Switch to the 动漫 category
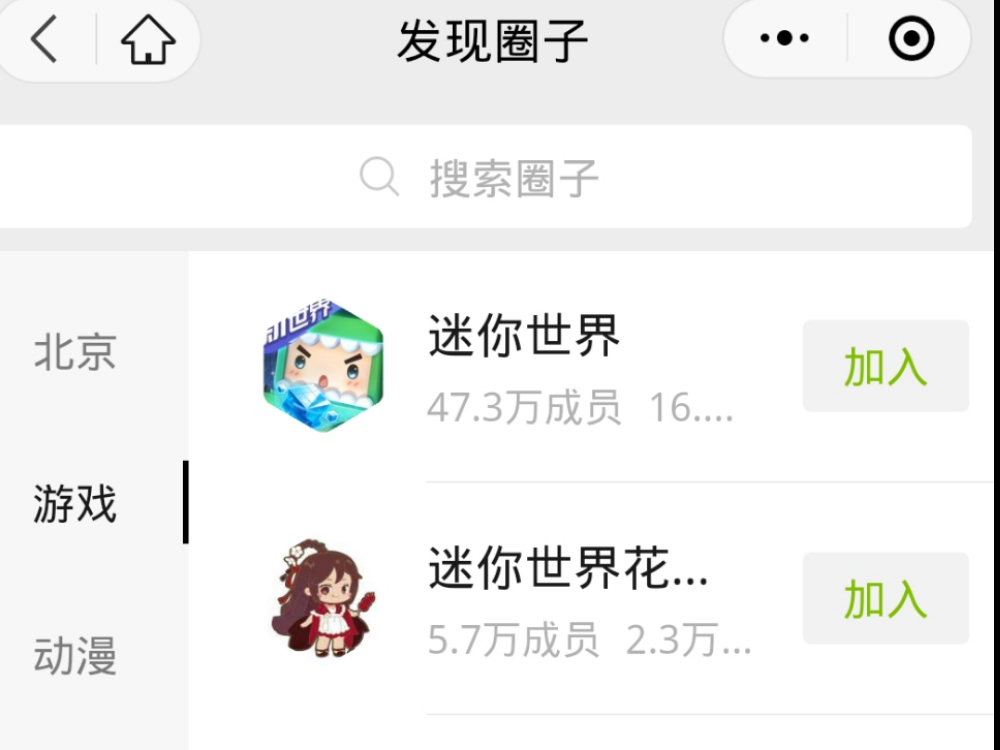Screen dimensions: 1000x750 click(x=75, y=655)
